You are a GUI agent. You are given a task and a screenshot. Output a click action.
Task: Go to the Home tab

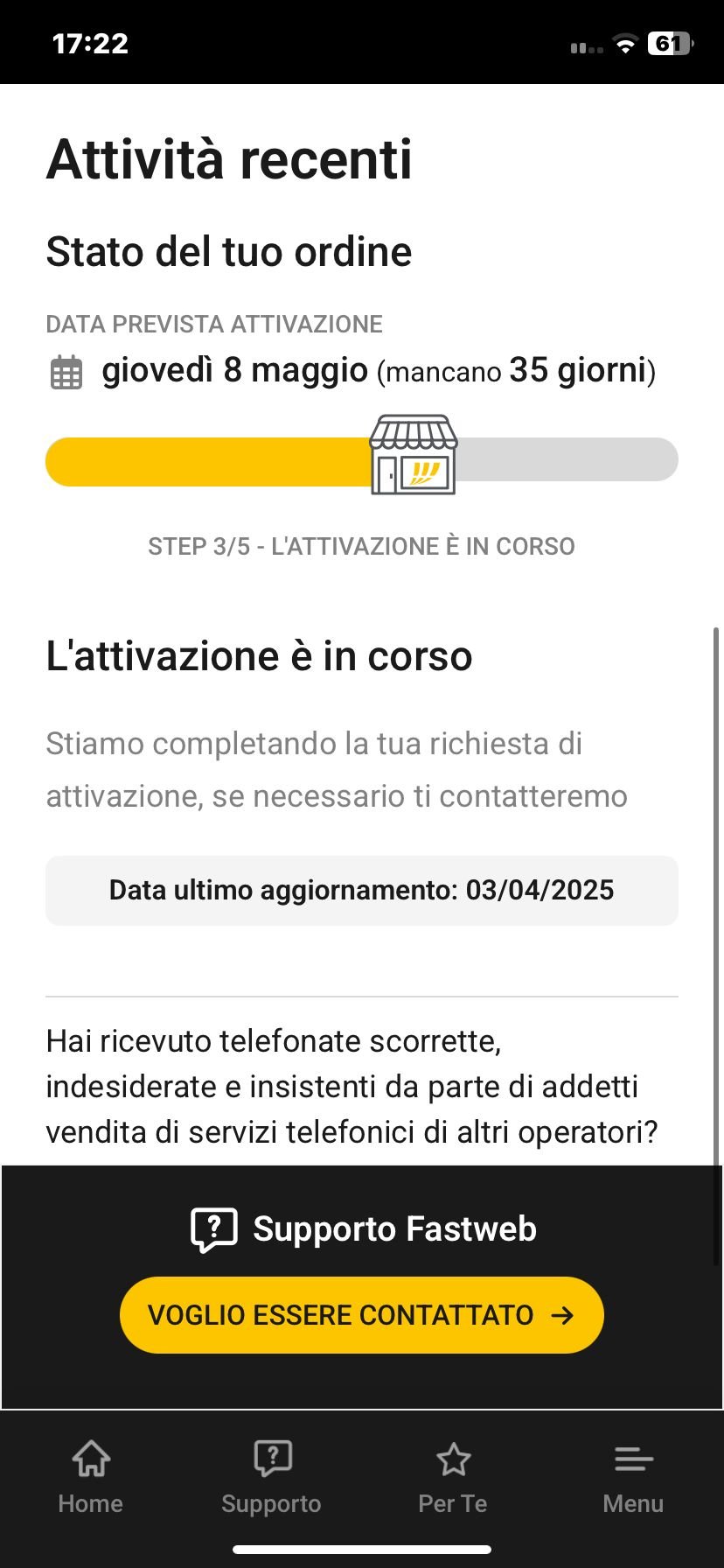click(91, 1477)
